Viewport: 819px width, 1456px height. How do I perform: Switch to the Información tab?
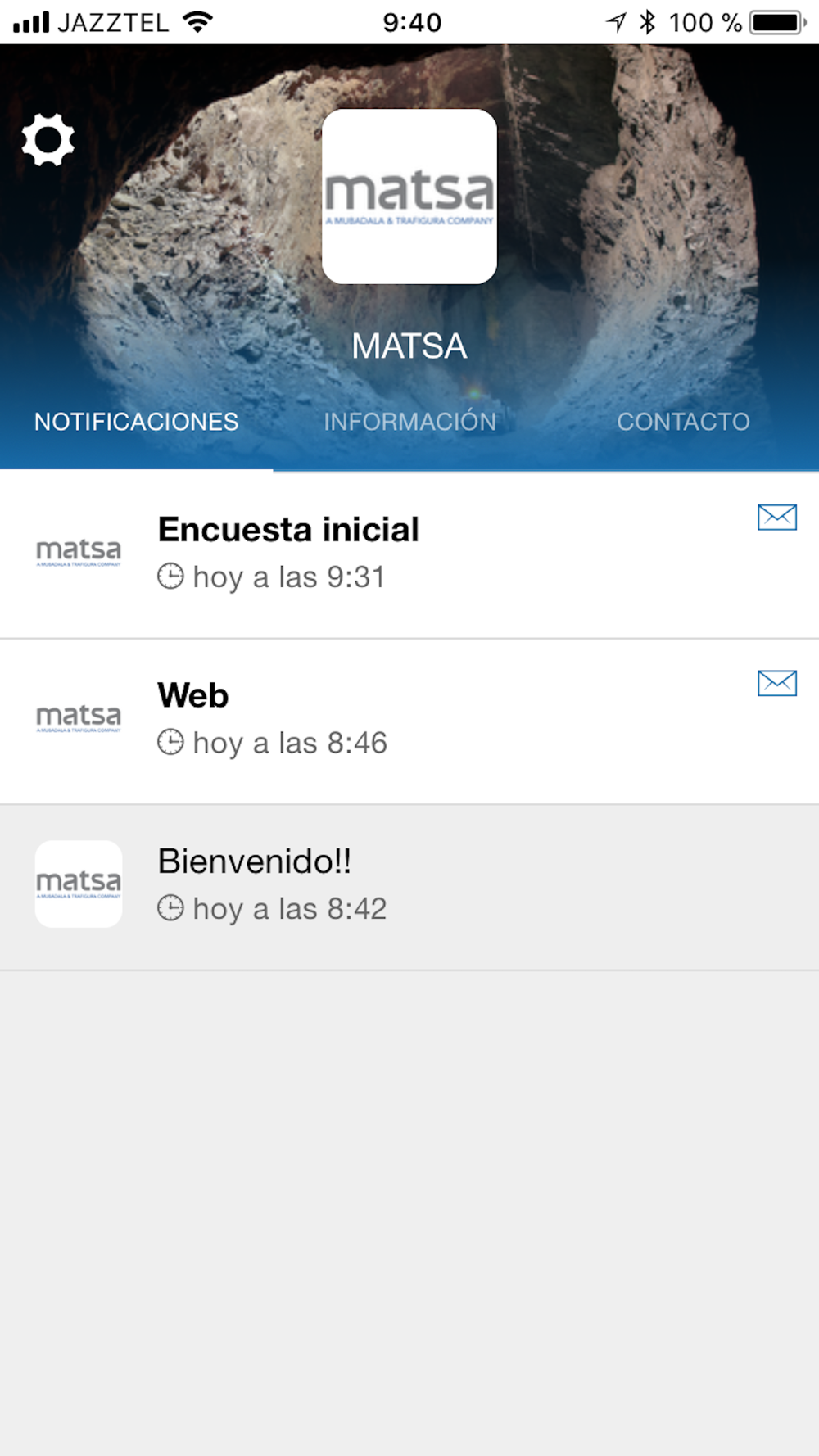[x=409, y=422]
